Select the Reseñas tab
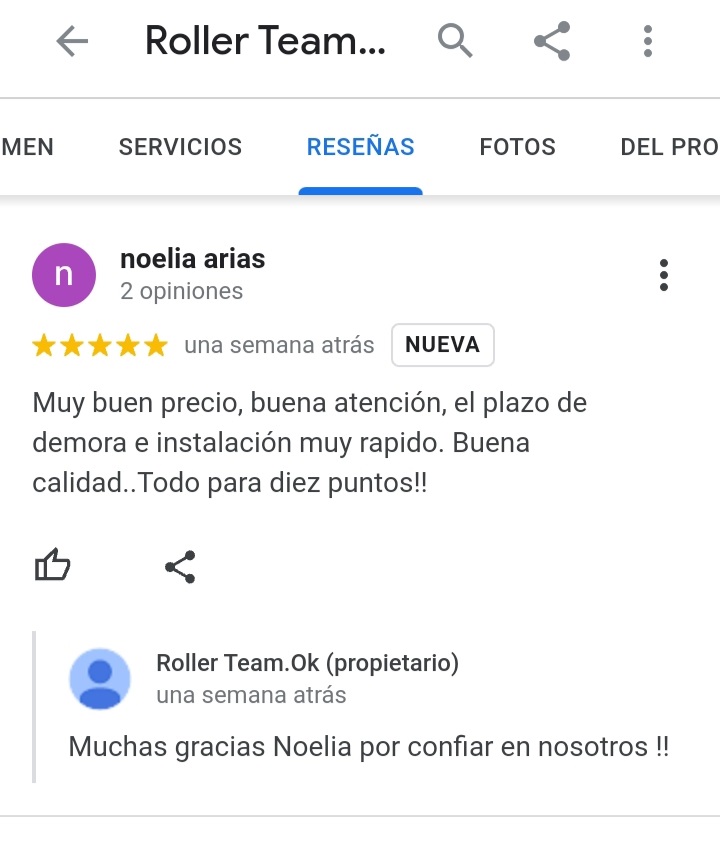720x854 pixels. (360, 147)
